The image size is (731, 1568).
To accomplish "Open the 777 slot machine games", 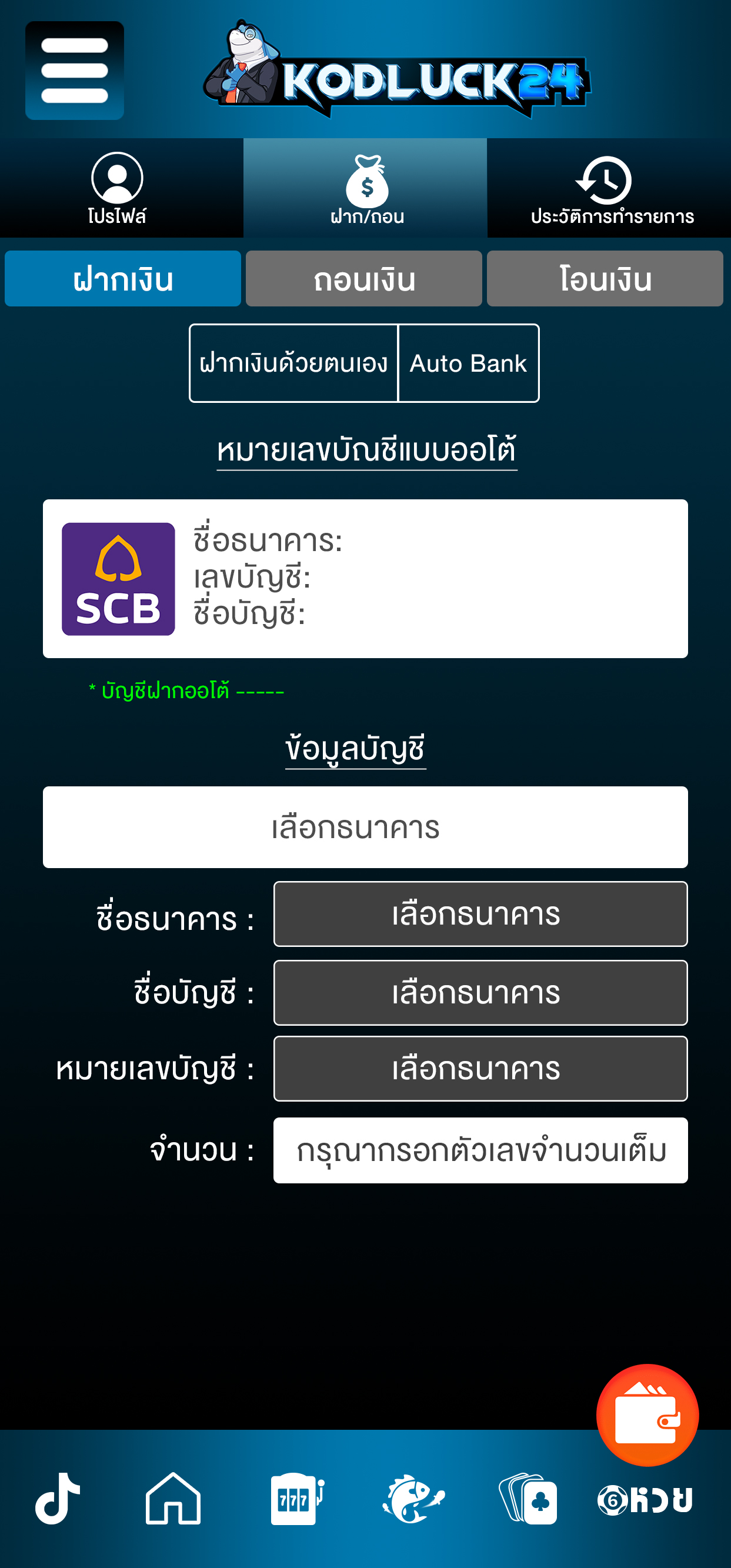I will pyautogui.click(x=296, y=1499).
